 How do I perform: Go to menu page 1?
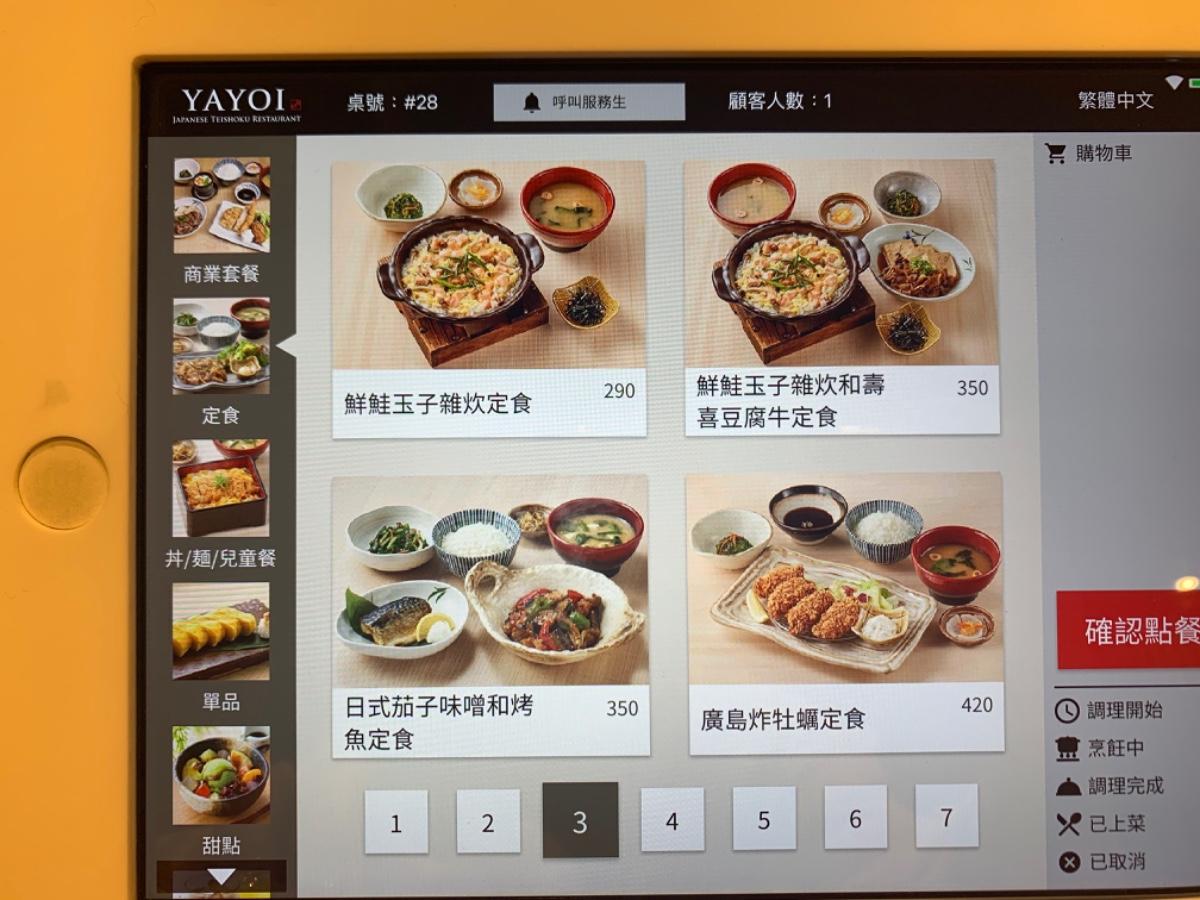coord(396,823)
